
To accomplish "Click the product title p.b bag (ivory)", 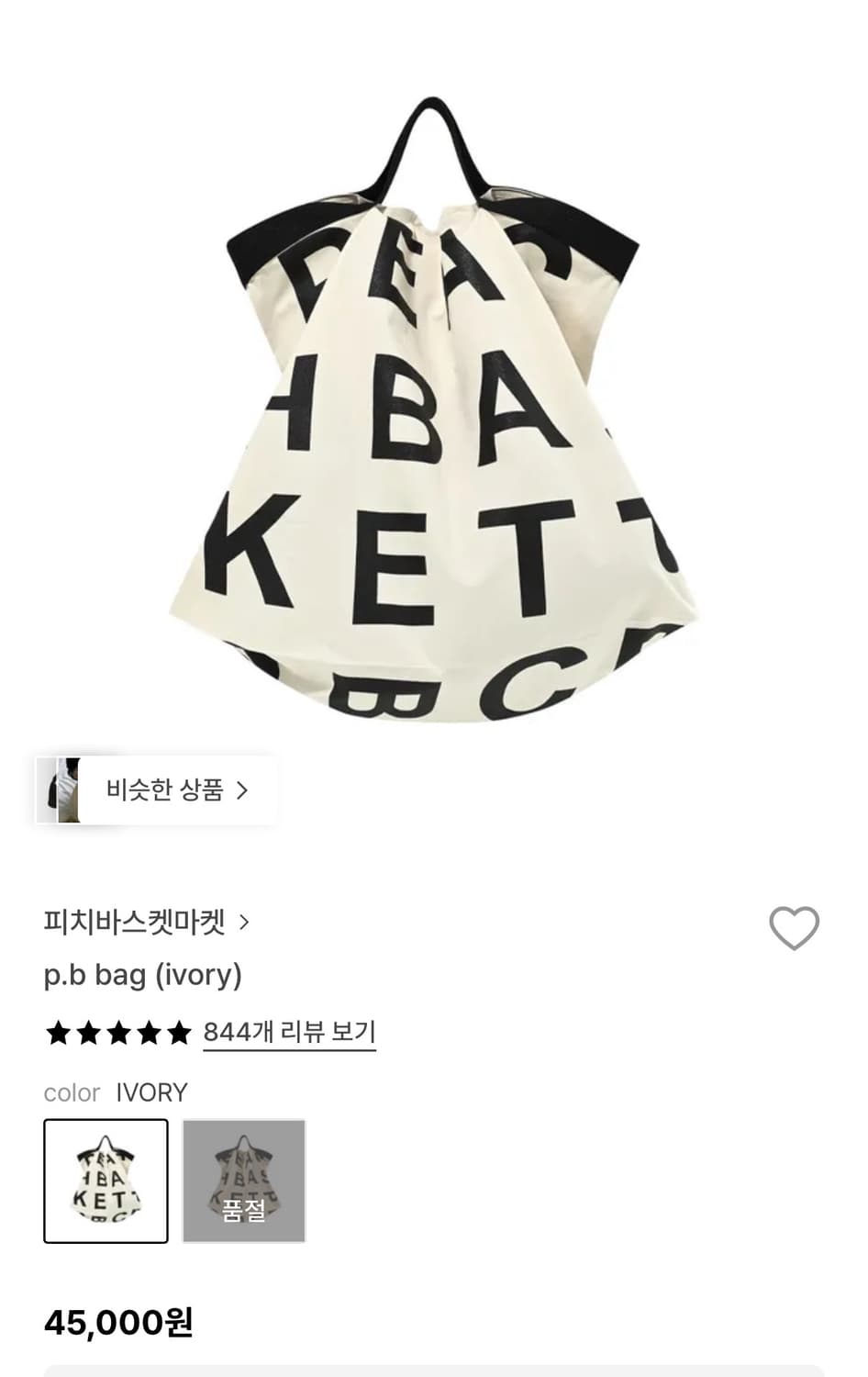I will [x=143, y=976].
